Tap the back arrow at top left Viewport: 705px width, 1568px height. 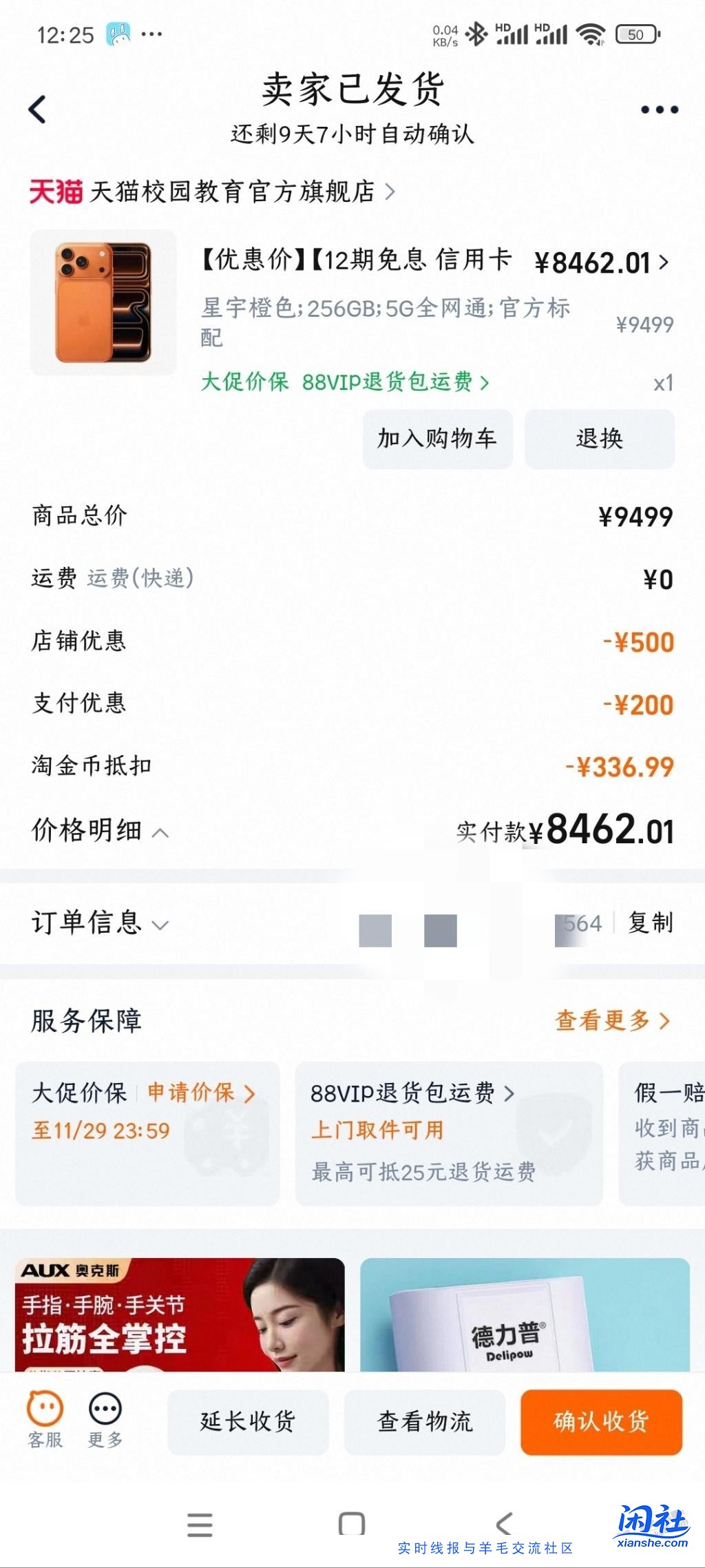click(x=36, y=108)
